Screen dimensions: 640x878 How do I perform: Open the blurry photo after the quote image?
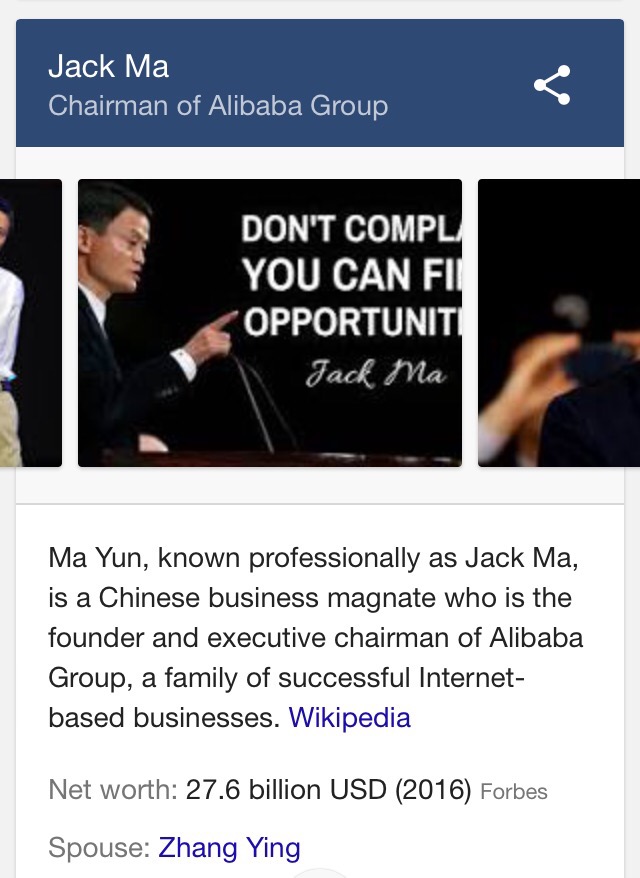click(558, 323)
